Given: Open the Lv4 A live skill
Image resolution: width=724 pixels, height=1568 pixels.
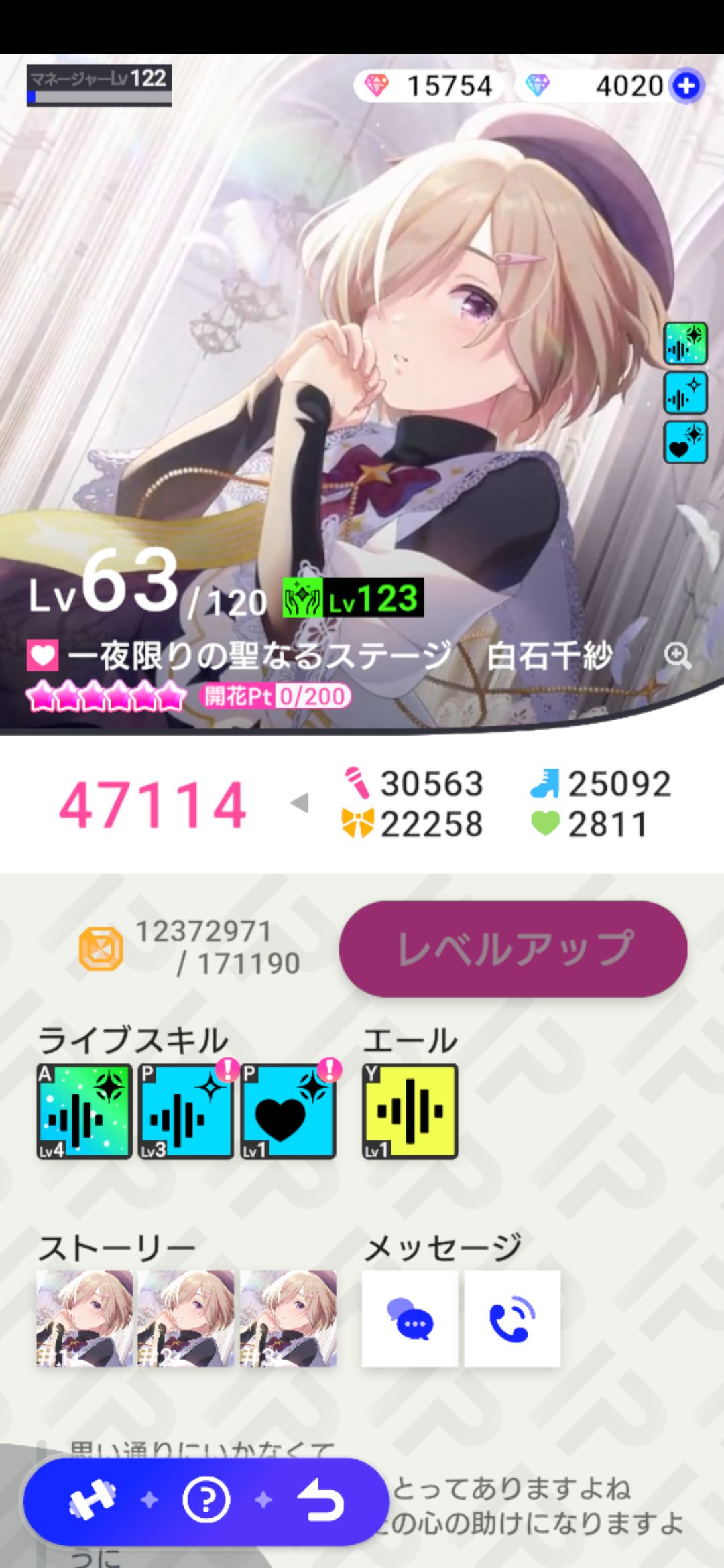Looking at the screenshot, I should (84, 1112).
